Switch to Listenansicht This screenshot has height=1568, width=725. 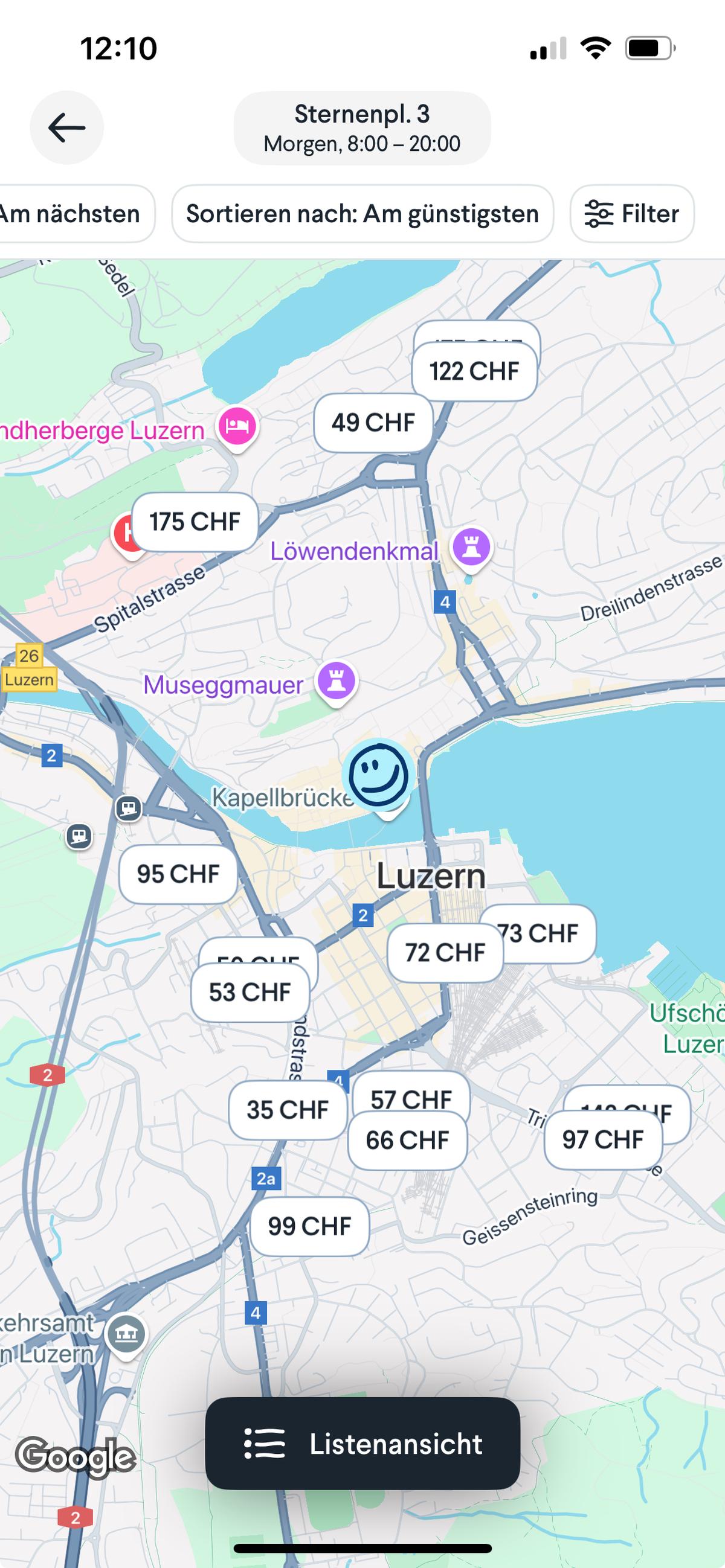[x=362, y=1444]
